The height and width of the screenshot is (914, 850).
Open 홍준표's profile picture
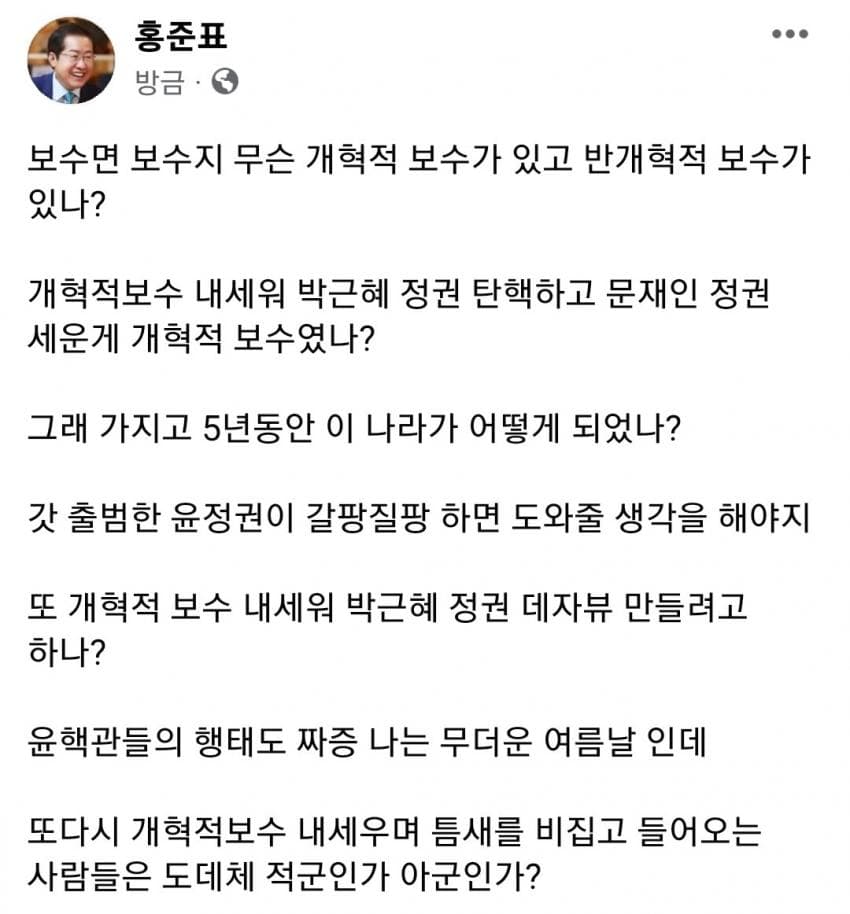point(71,61)
